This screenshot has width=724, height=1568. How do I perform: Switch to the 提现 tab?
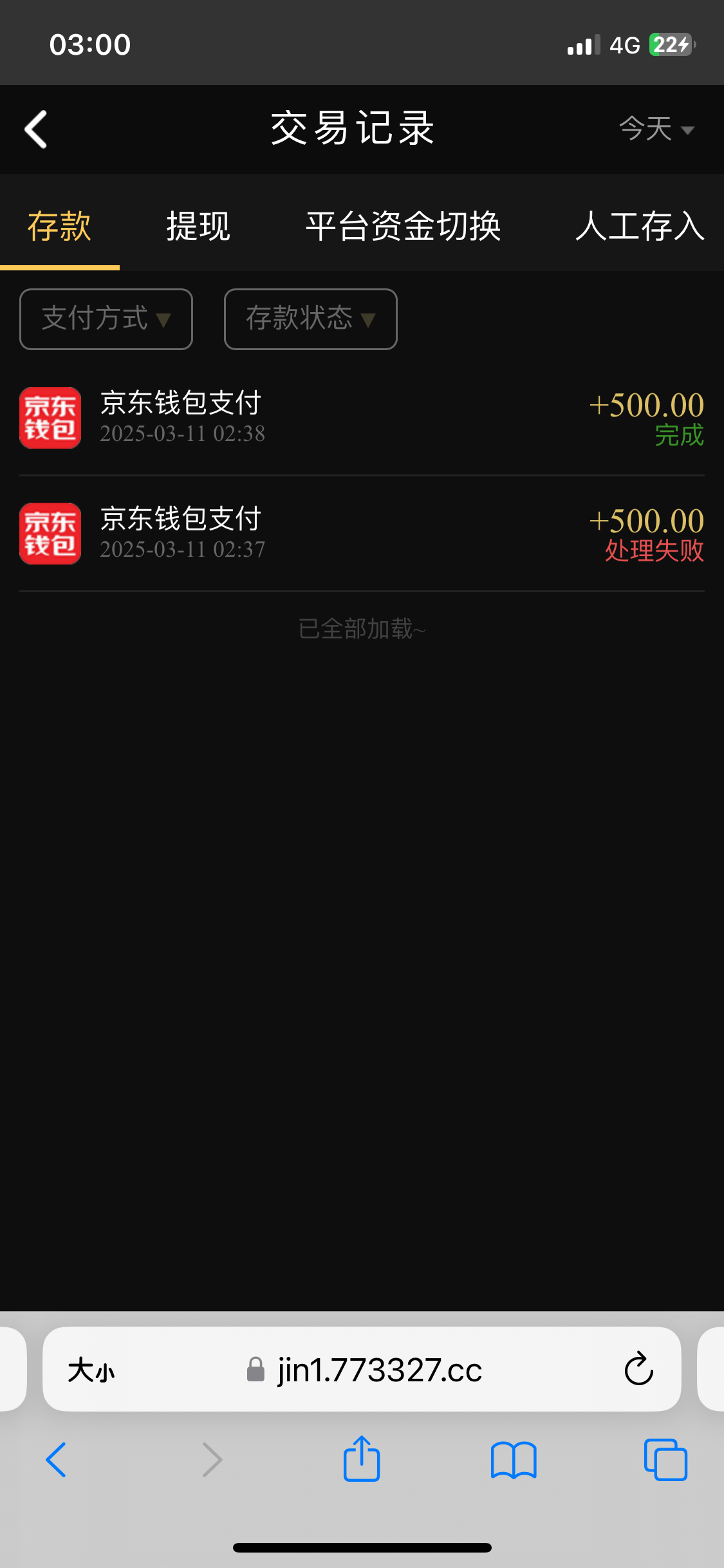pos(198,227)
